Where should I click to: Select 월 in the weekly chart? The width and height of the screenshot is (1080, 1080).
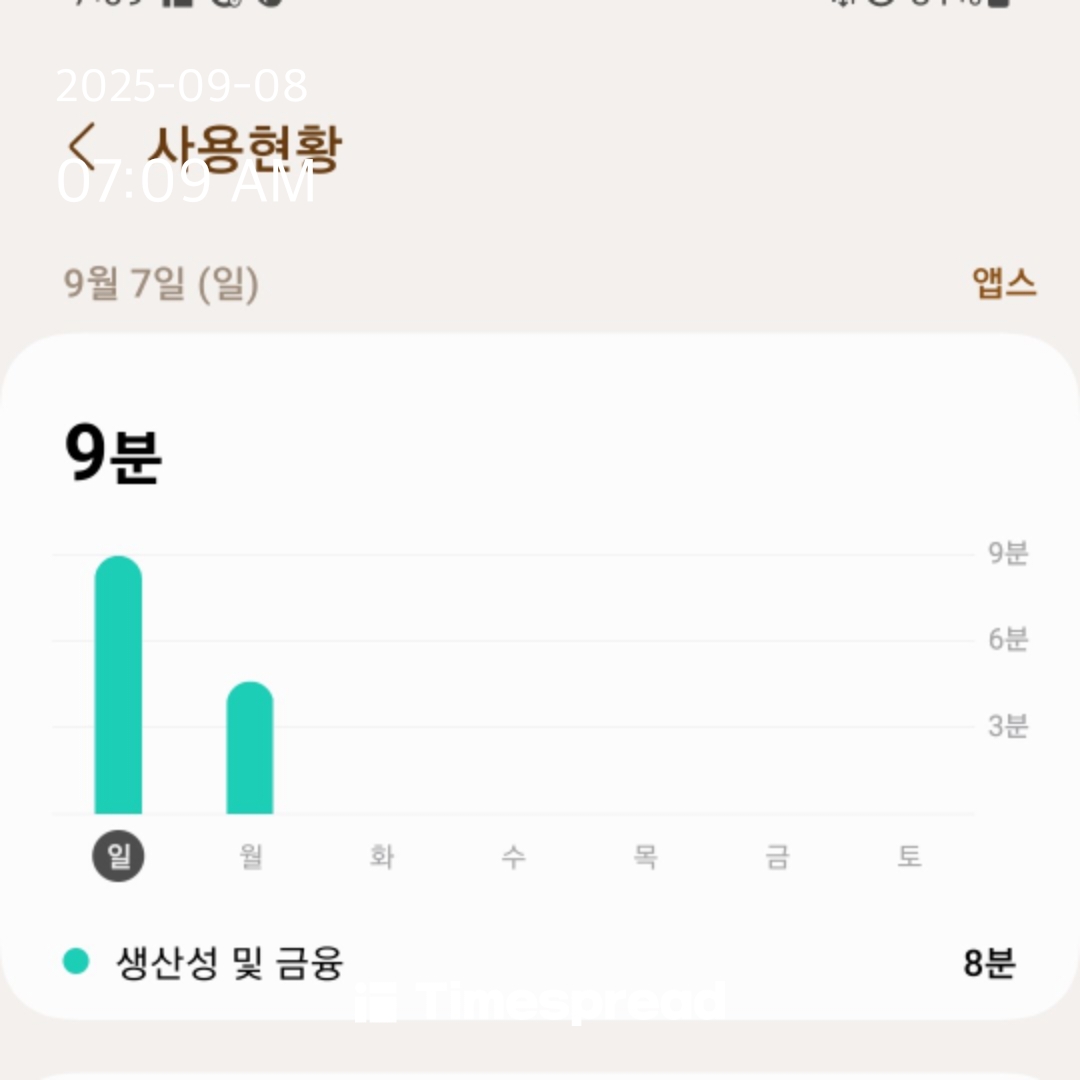coord(251,856)
